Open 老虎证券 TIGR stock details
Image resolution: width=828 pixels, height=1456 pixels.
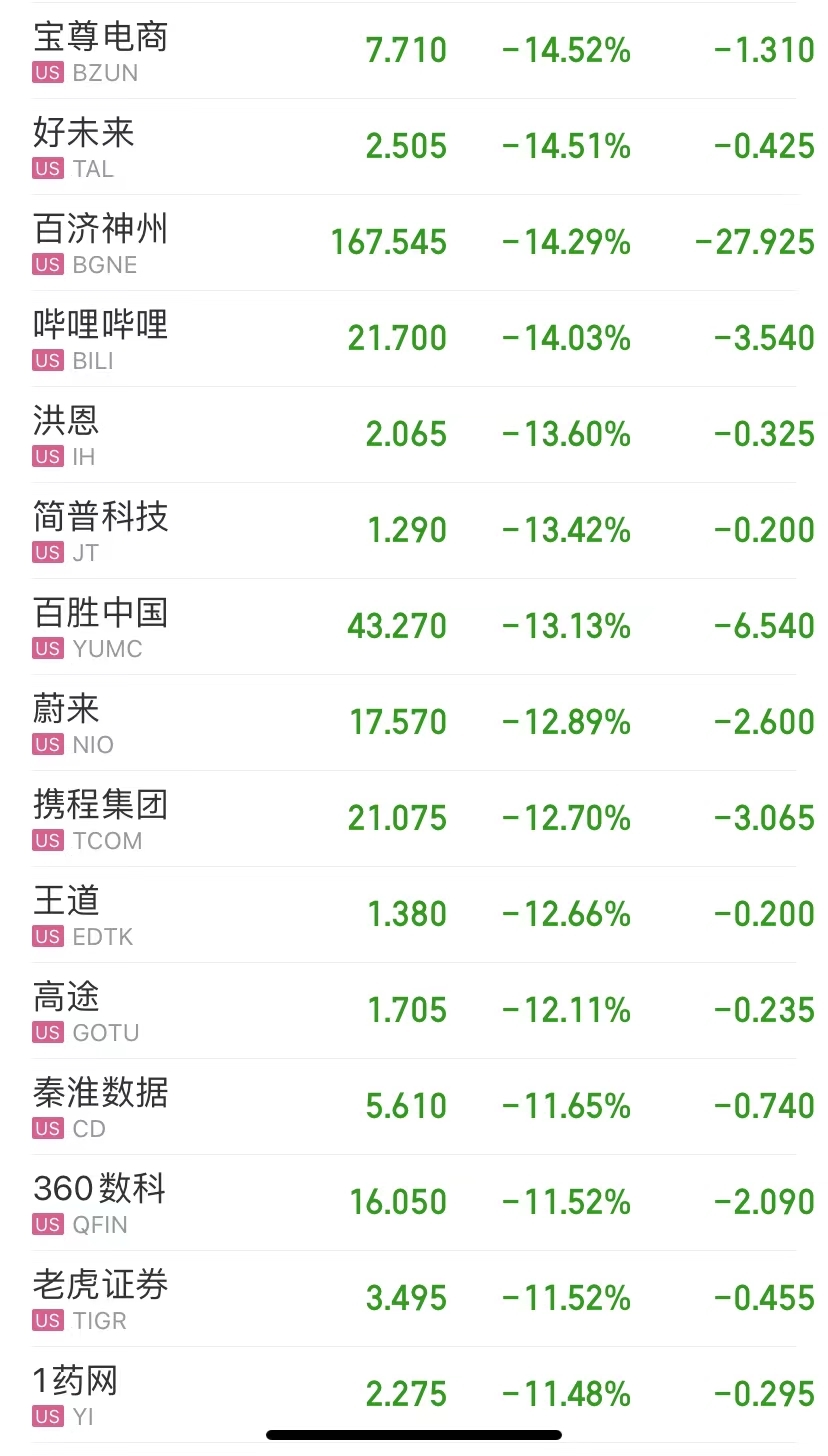(414, 1298)
